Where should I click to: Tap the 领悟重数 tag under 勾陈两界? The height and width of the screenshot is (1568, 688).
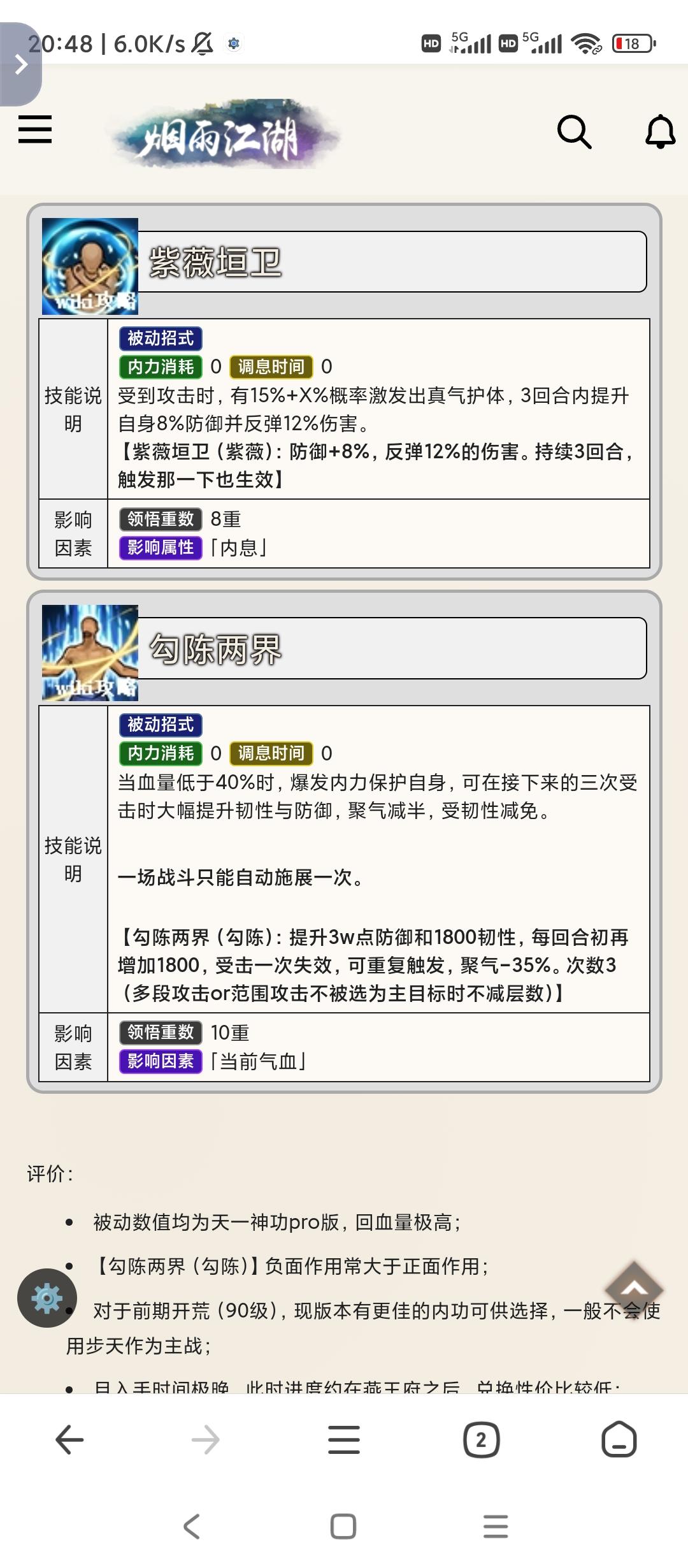160,1032
